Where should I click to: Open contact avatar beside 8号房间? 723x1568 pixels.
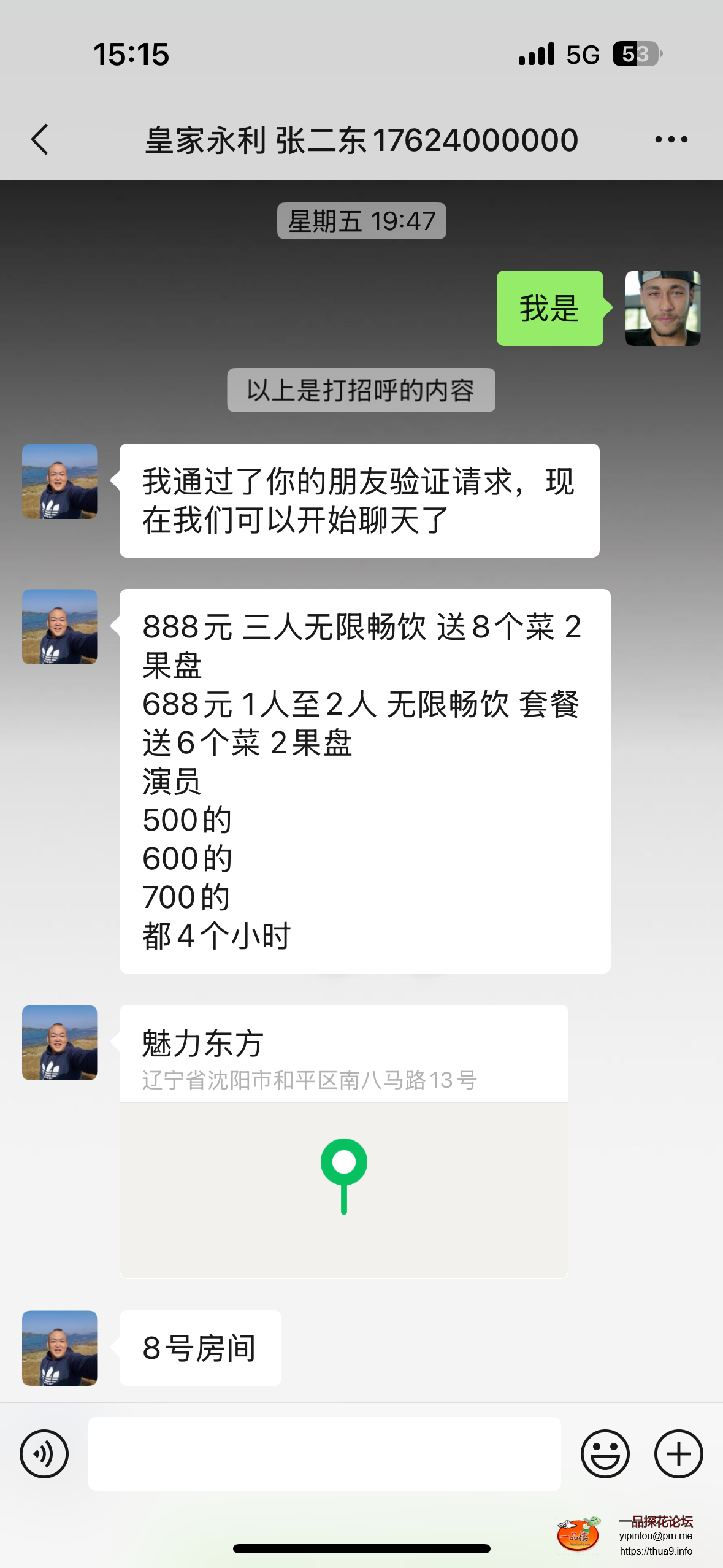(59, 1348)
